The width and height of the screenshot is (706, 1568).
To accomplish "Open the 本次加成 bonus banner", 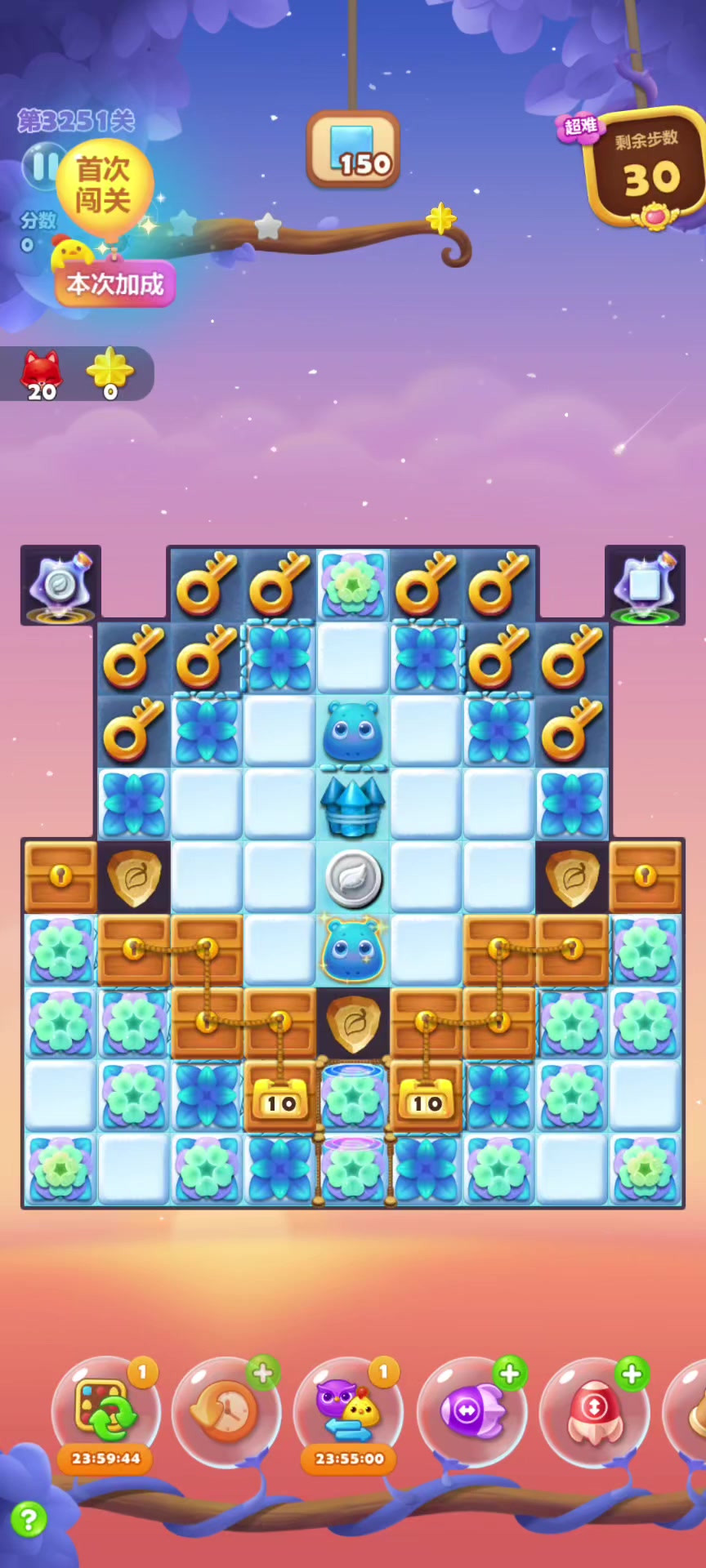I will click(x=115, y=284).
